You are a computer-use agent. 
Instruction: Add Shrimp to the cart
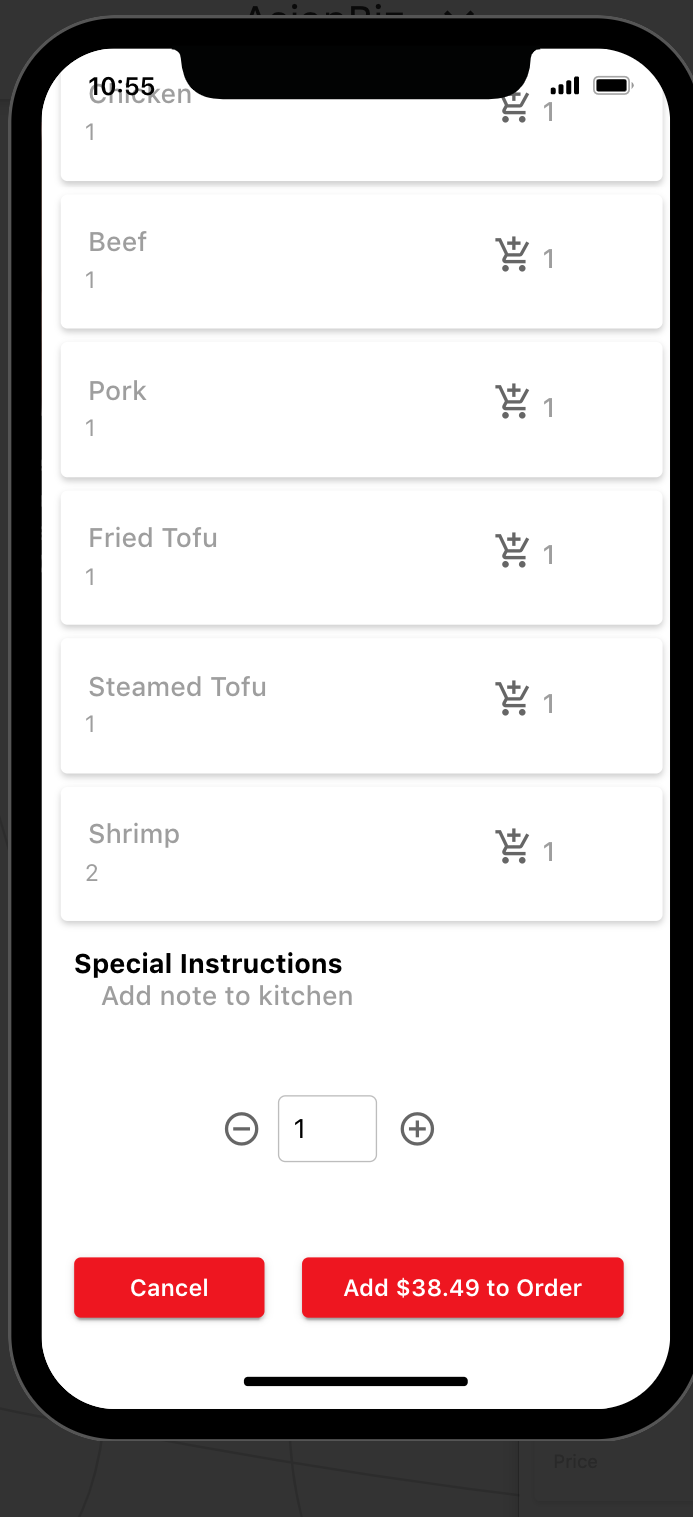[513, 847]
